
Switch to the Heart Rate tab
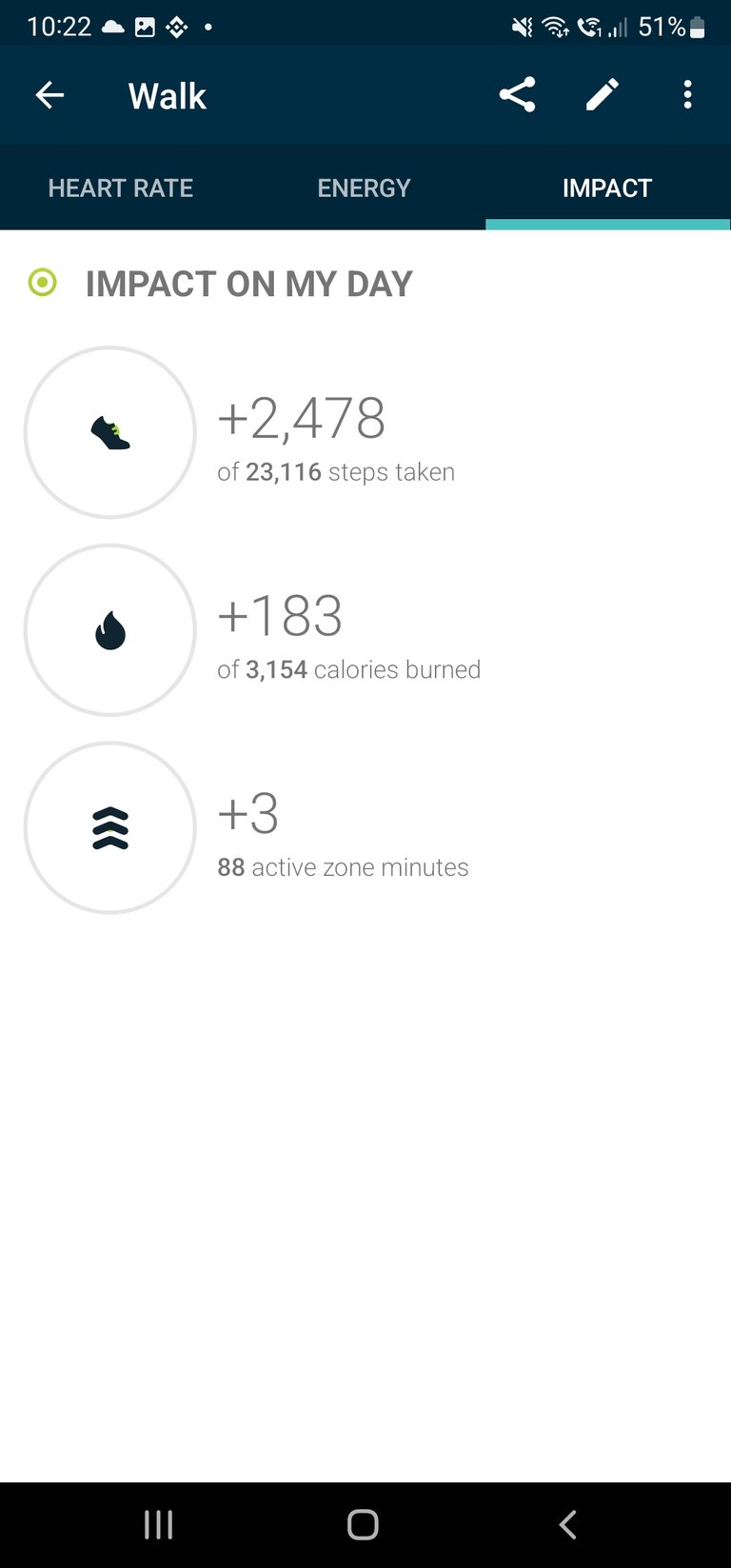[121, 188]
